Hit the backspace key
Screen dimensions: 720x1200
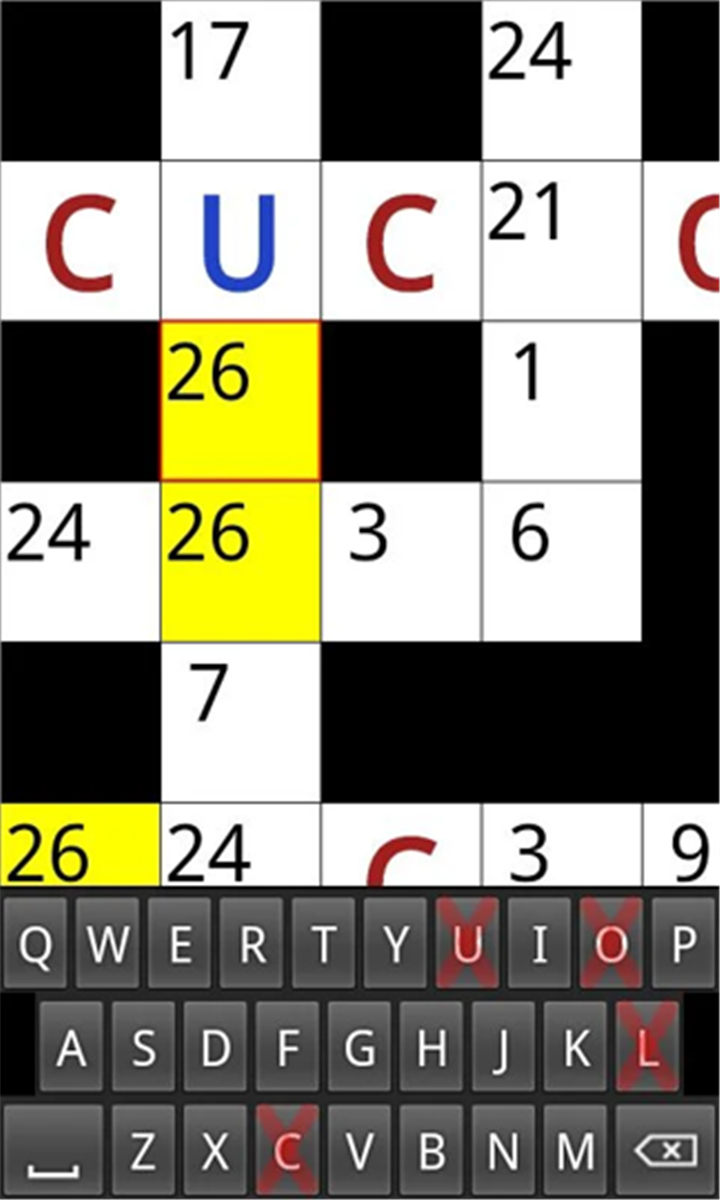tap(665, 1151)
